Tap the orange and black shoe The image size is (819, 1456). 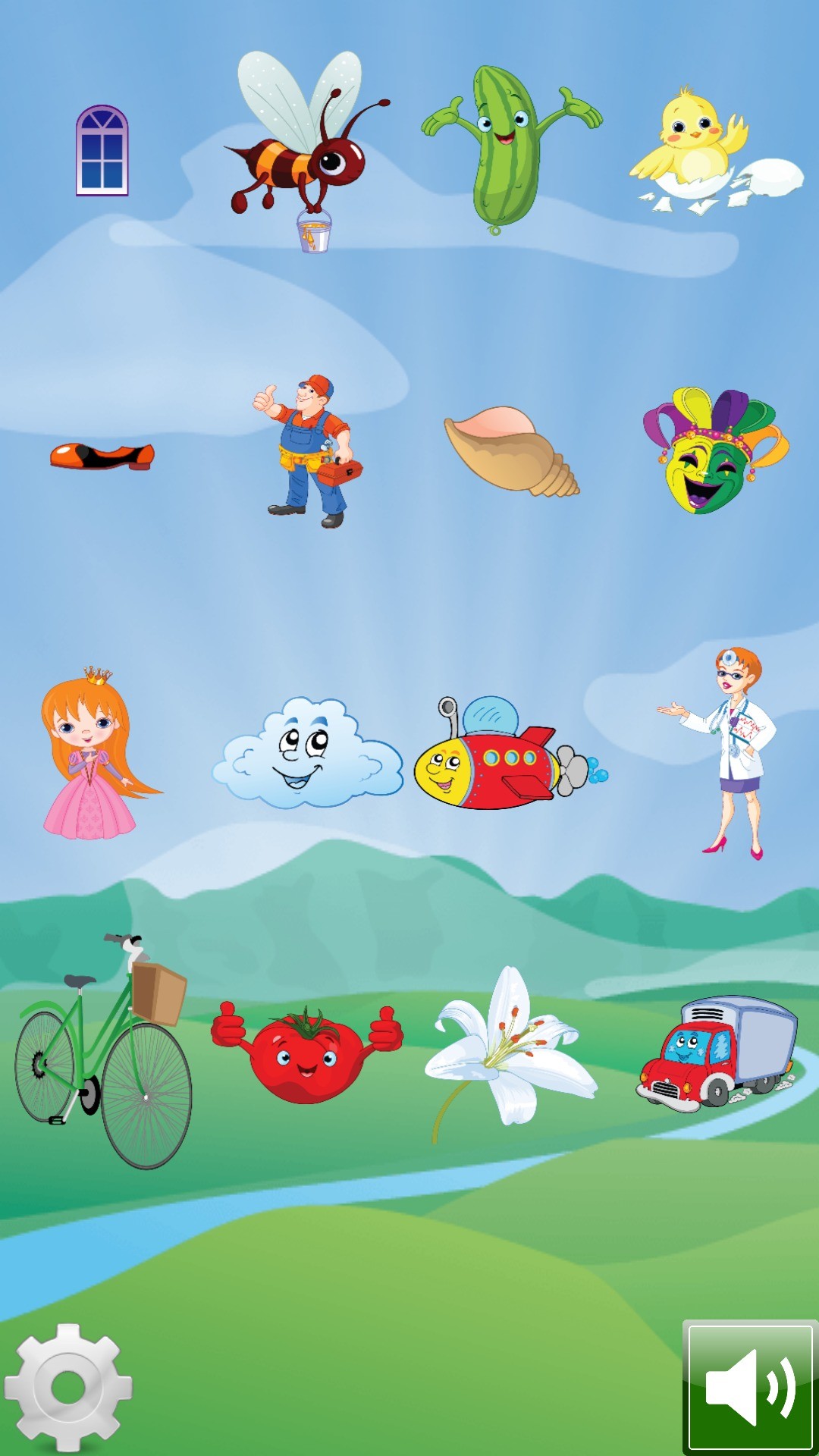102,457
